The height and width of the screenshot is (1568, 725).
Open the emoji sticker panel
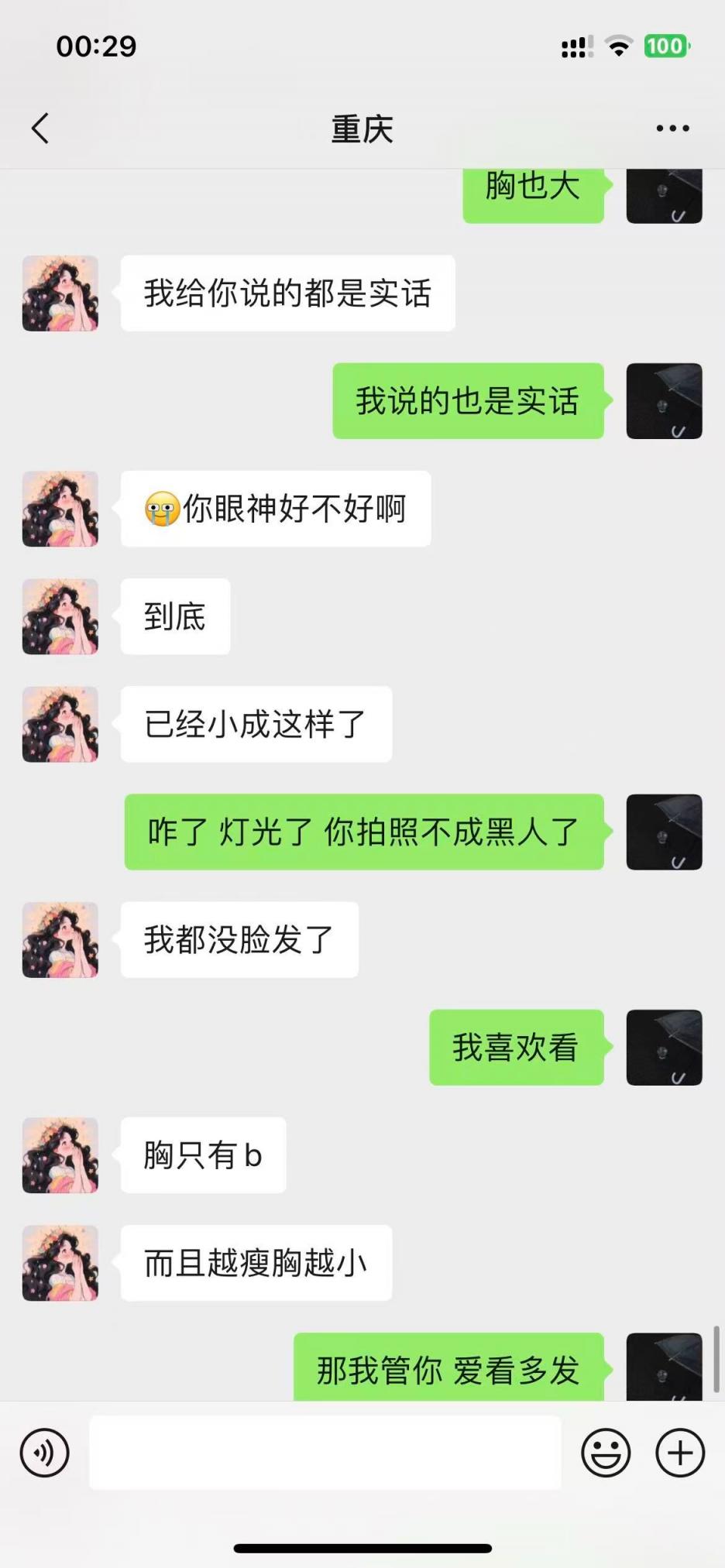point(606,1453)
